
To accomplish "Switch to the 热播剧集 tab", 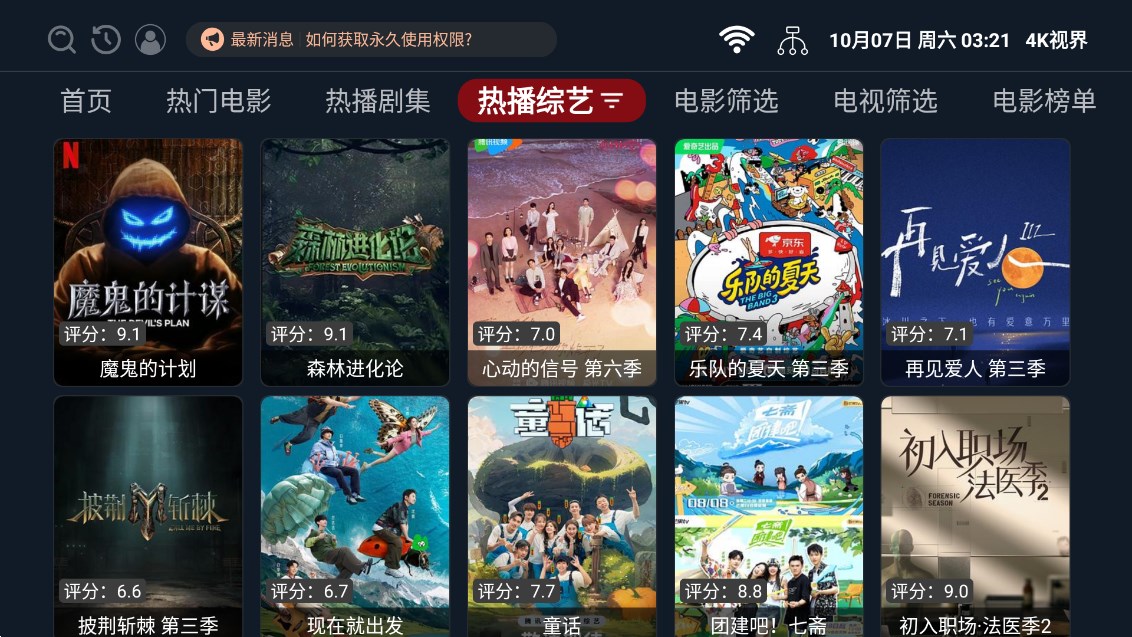I will click(x=377, y=101).
